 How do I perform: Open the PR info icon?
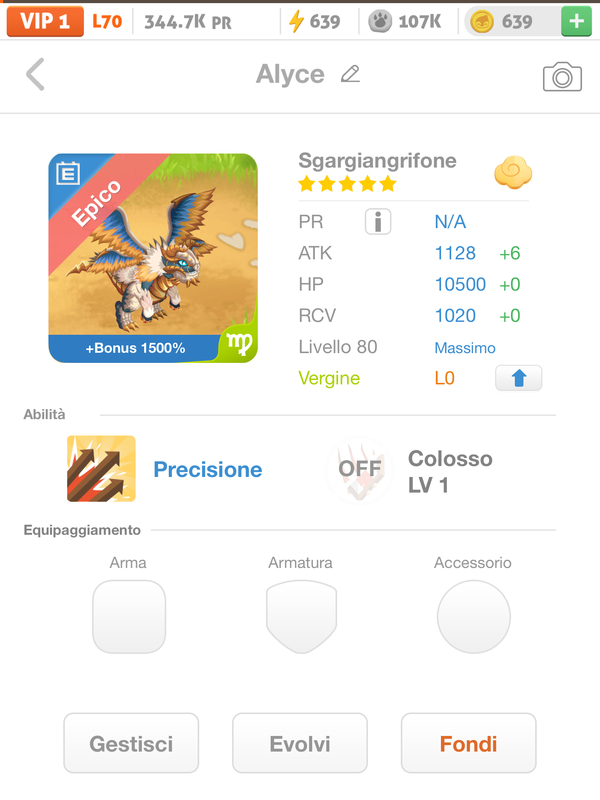[x=378, y=222]
